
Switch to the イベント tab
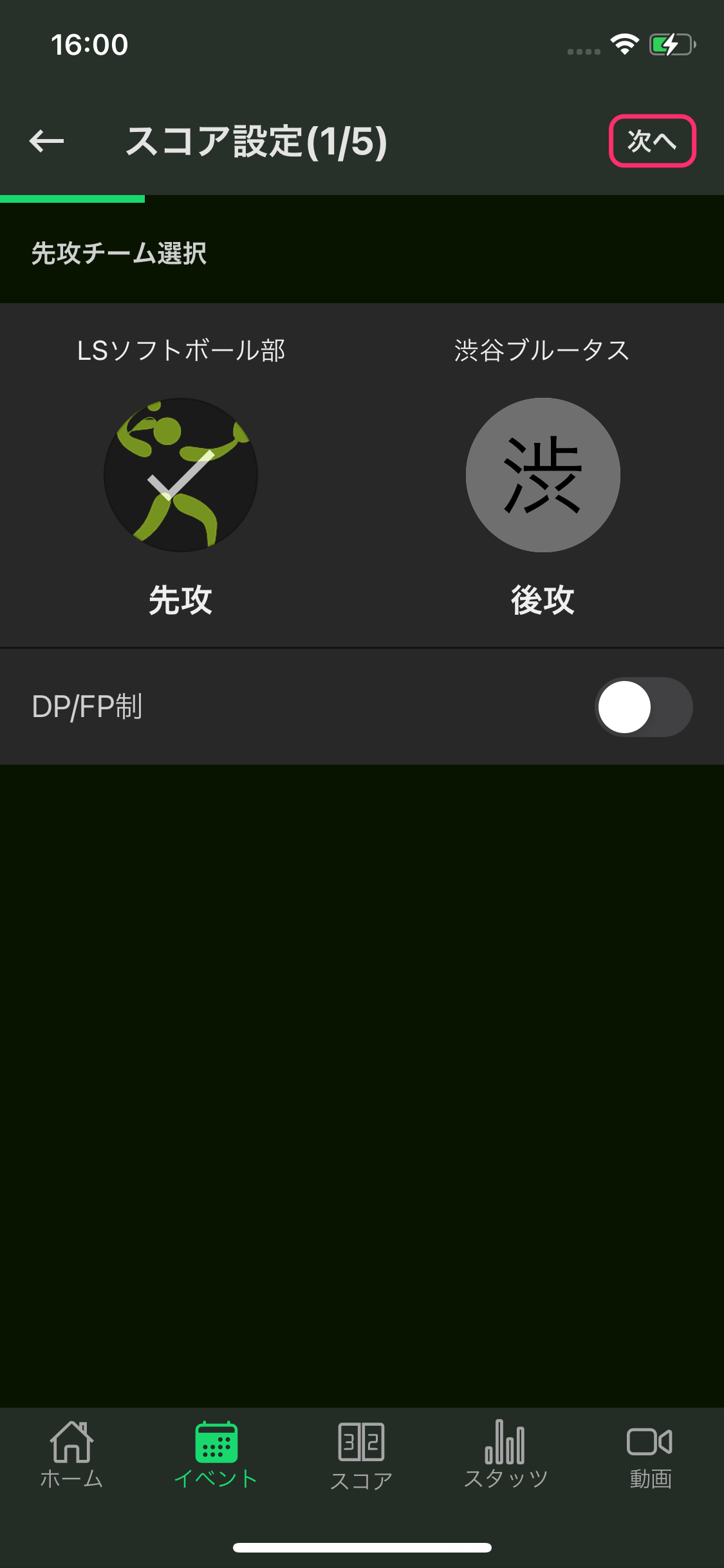coord(216,1455)
